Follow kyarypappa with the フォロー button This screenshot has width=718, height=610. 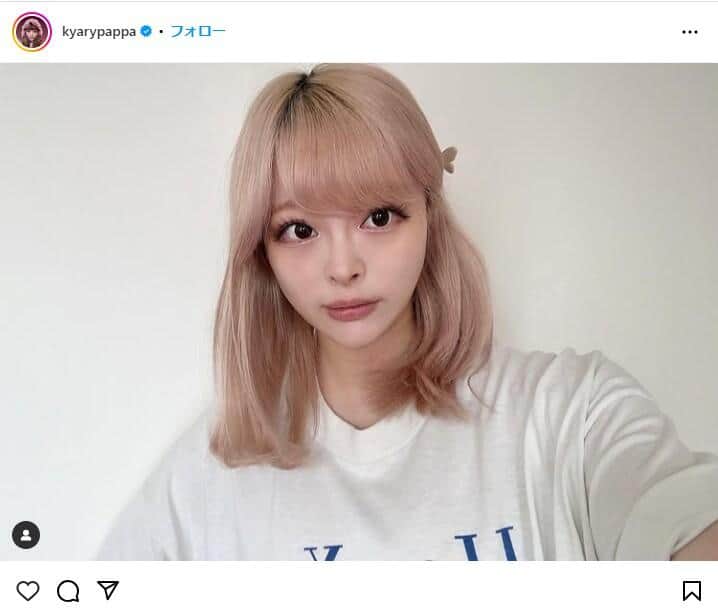197,31
